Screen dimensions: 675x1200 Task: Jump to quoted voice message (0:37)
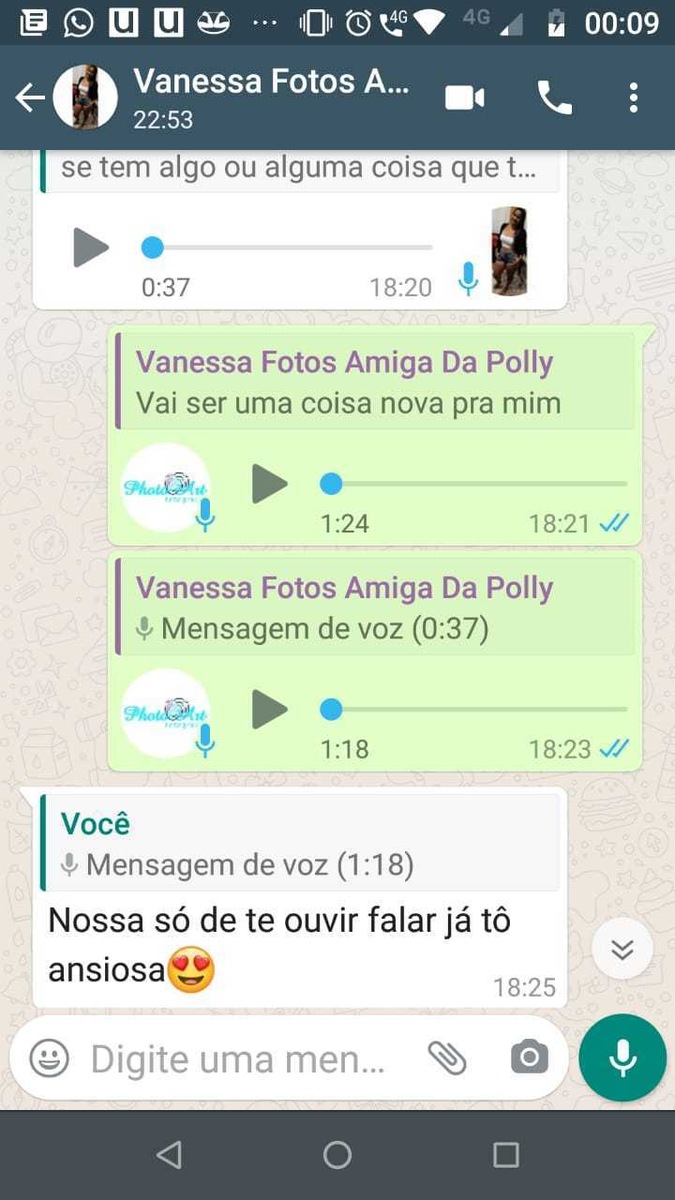(375, 608)
